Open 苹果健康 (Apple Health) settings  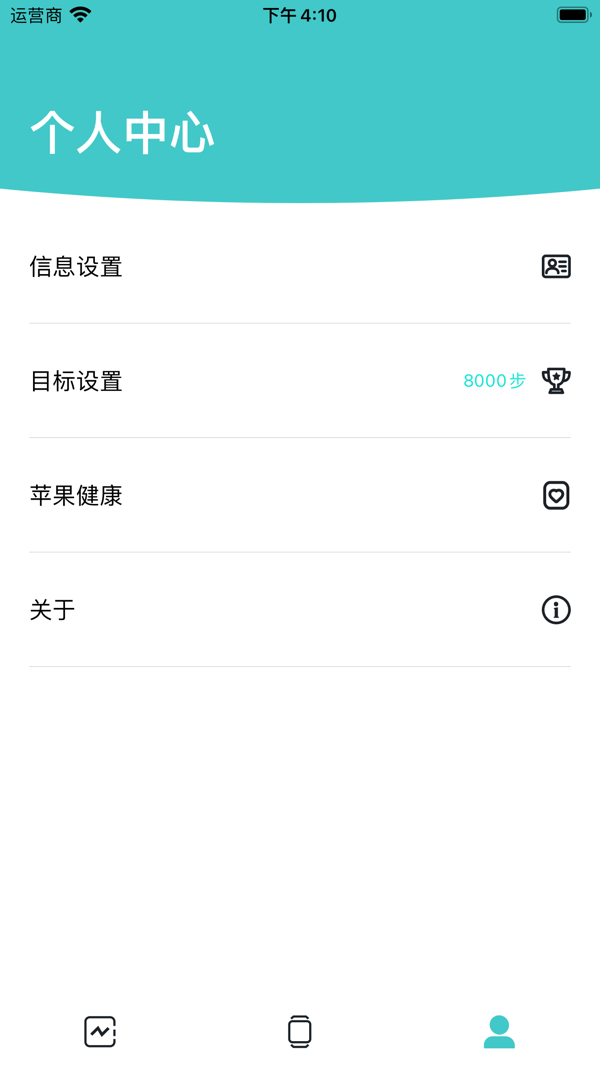click(x=299, y=495)
